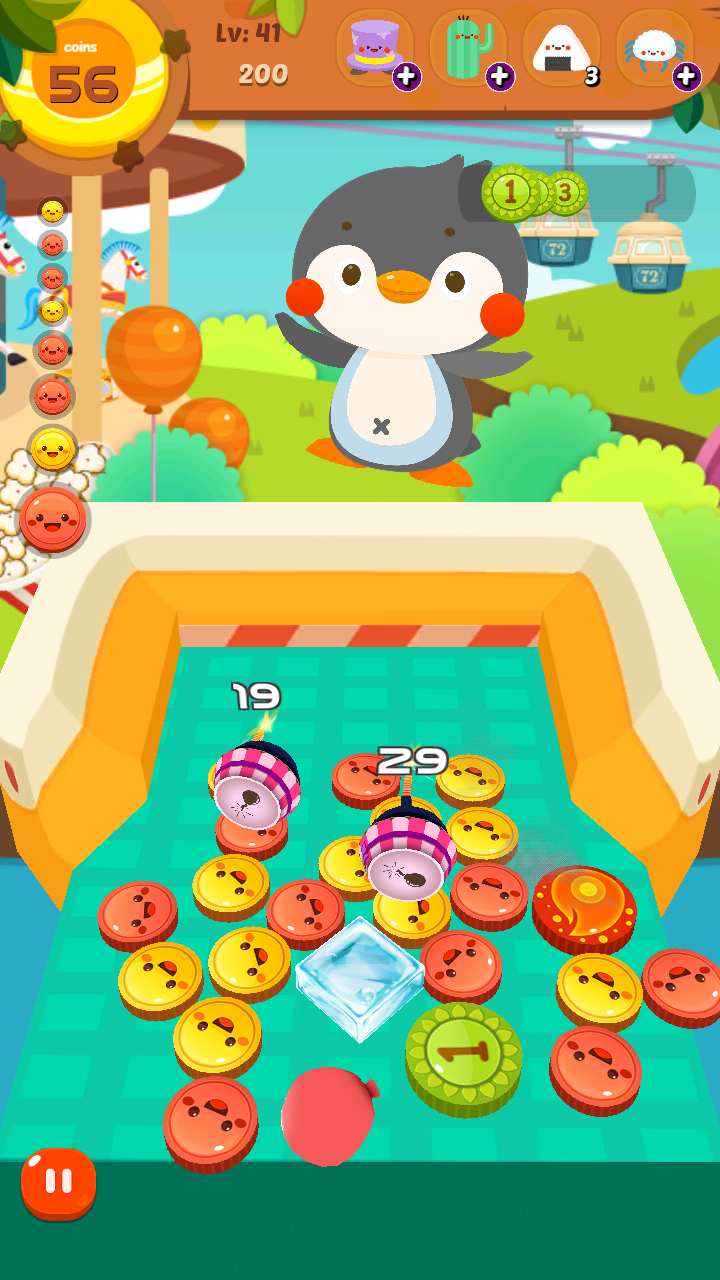
Task: Pause the game with the orange button
Action: [x=59, y=1183]
